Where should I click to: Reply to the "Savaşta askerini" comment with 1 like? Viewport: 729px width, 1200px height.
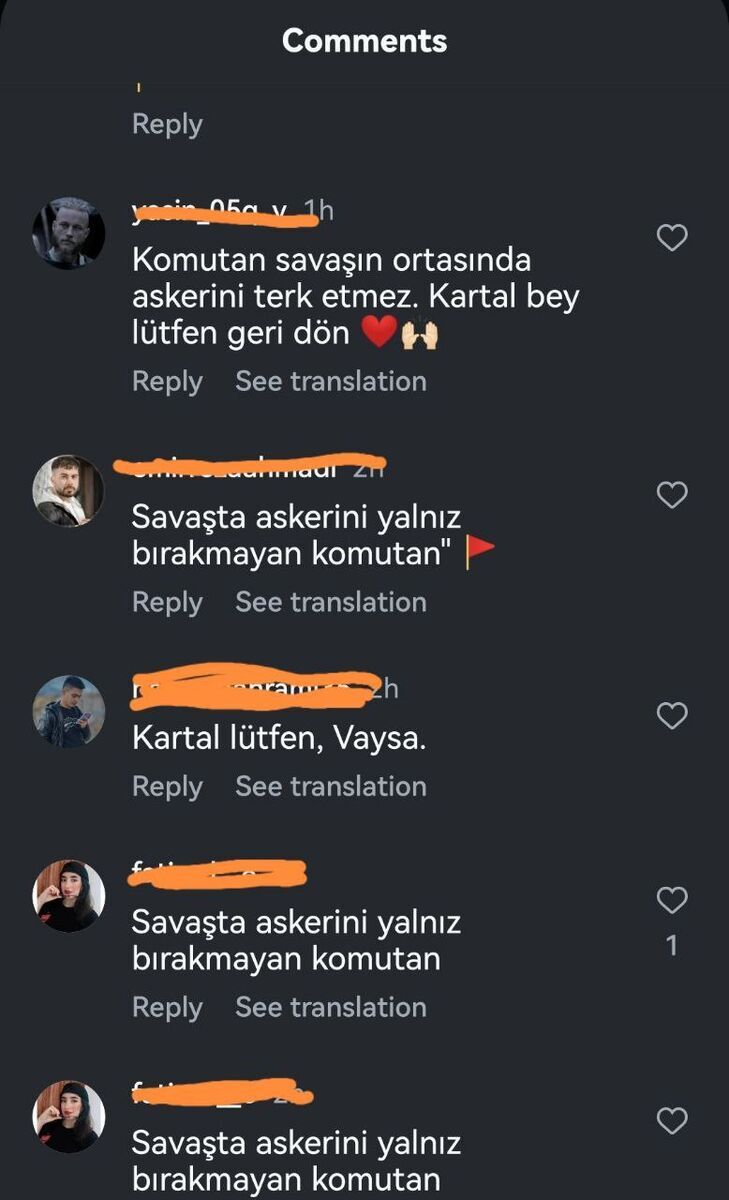click(167, 1007)
